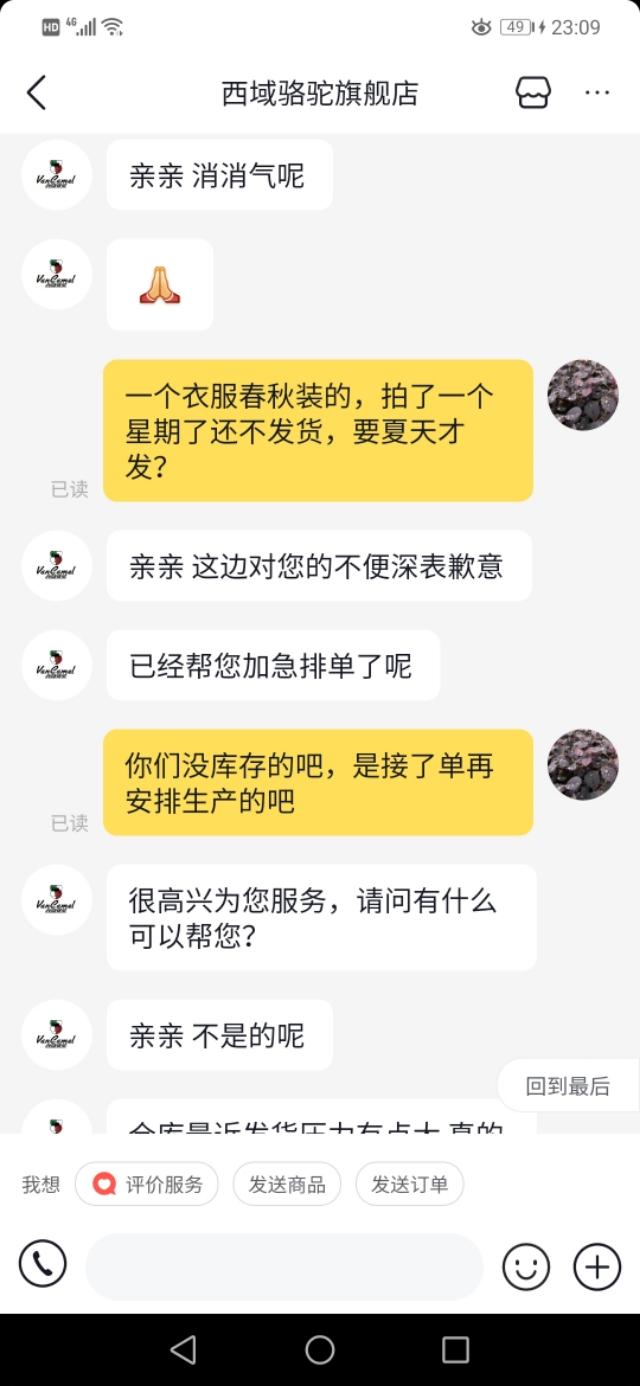This screenshot has width=640, height=1386.
Task: Go back from the chat
Action: coord(37,93)
